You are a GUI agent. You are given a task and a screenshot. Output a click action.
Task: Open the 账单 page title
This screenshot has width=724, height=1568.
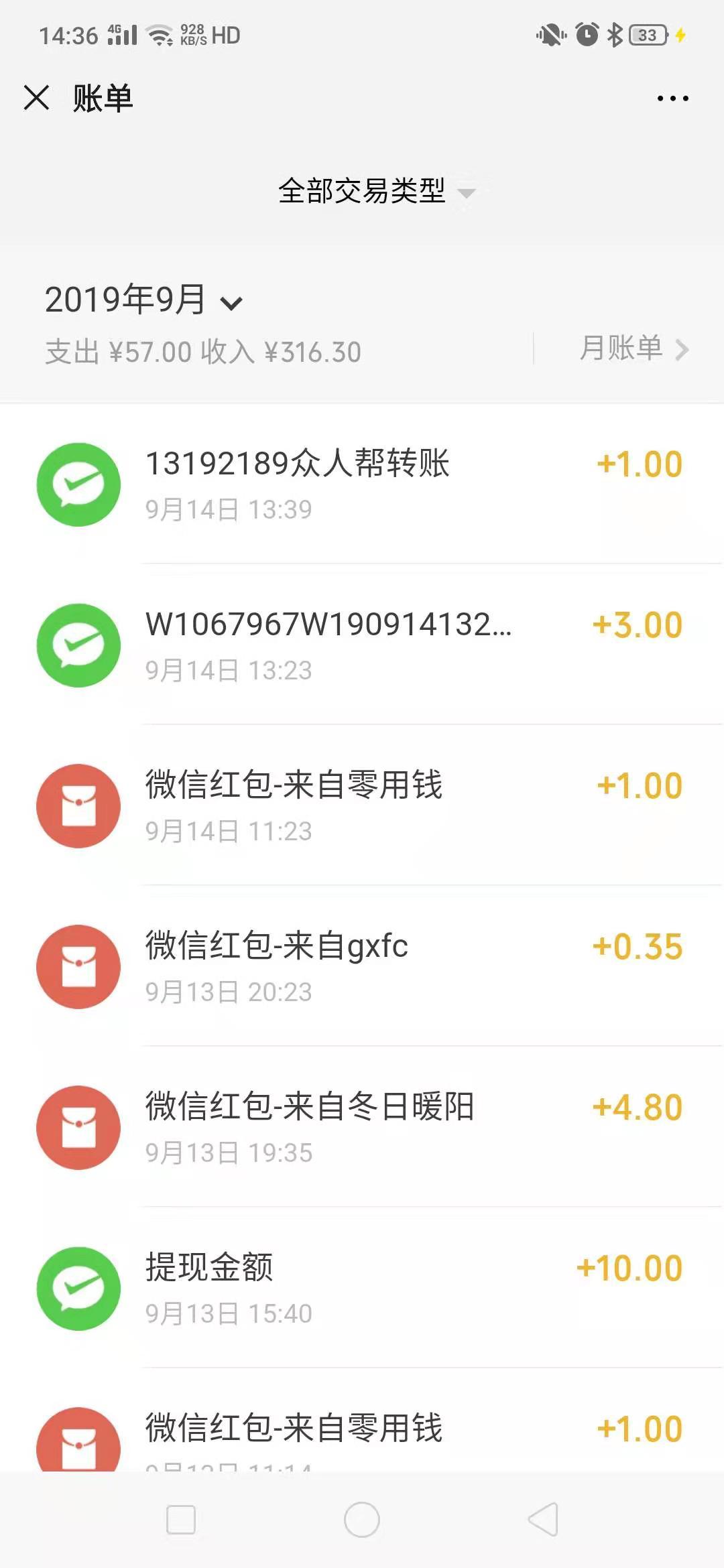pos(102,97)
